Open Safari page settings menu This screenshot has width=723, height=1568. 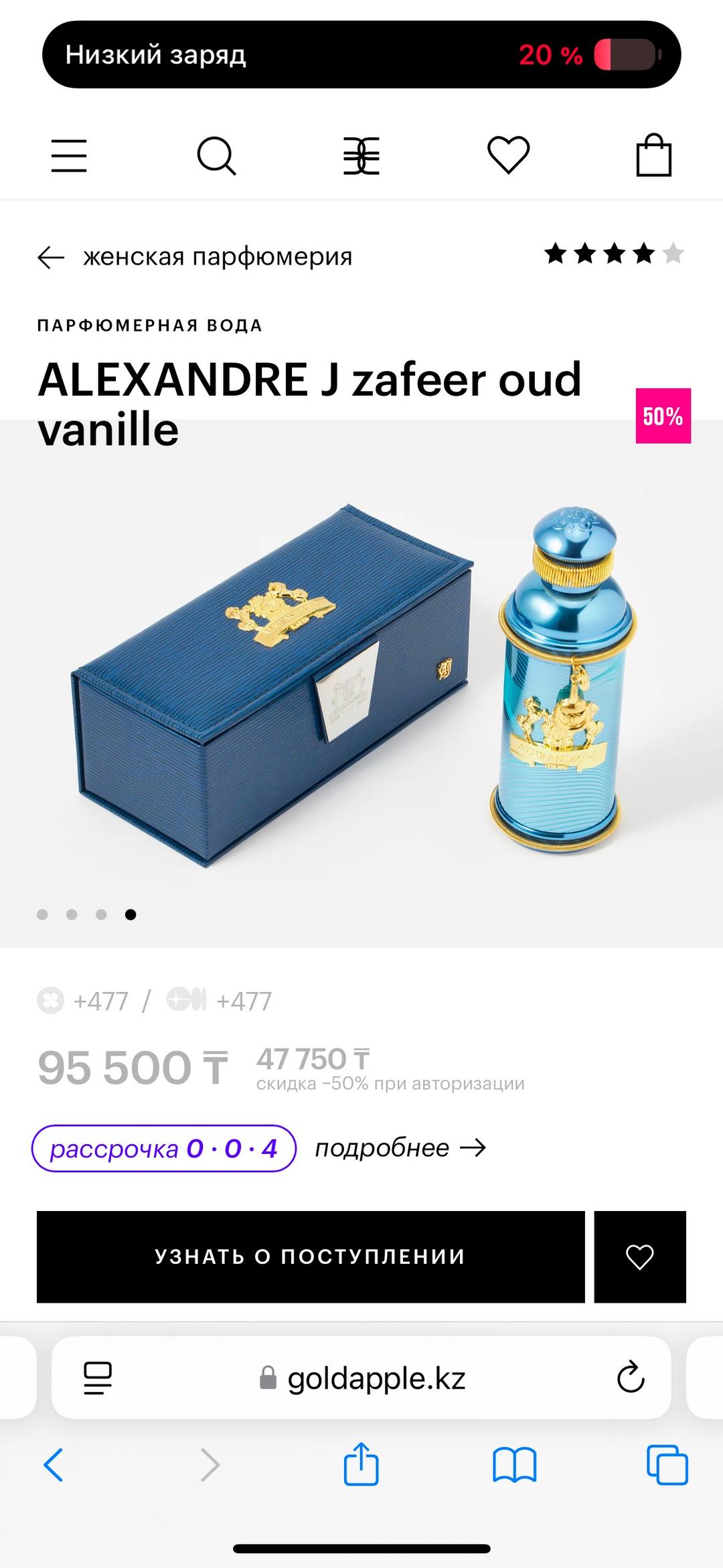tap(98, 1378)
